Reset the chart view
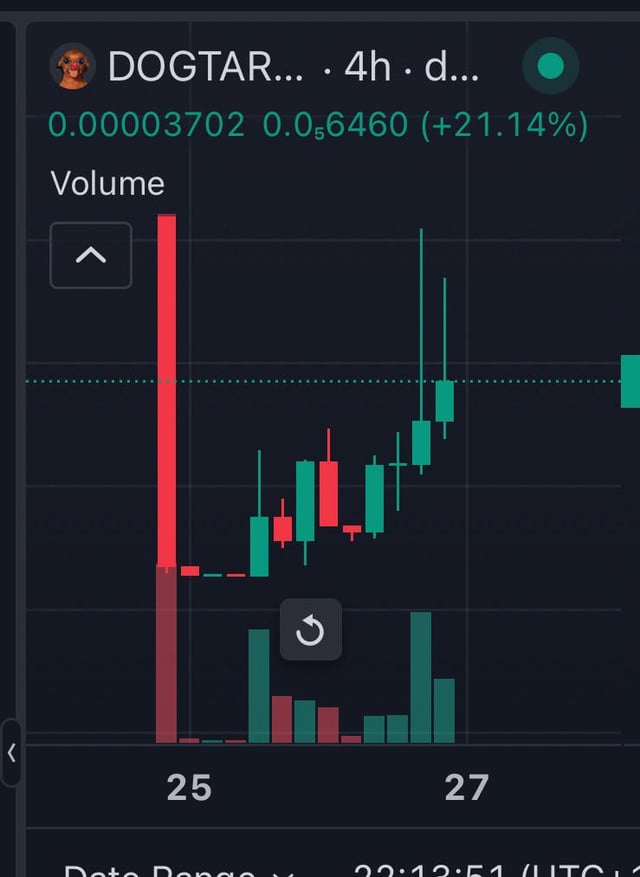This screenshot has height=877, width=640. (x=310, y=630)
